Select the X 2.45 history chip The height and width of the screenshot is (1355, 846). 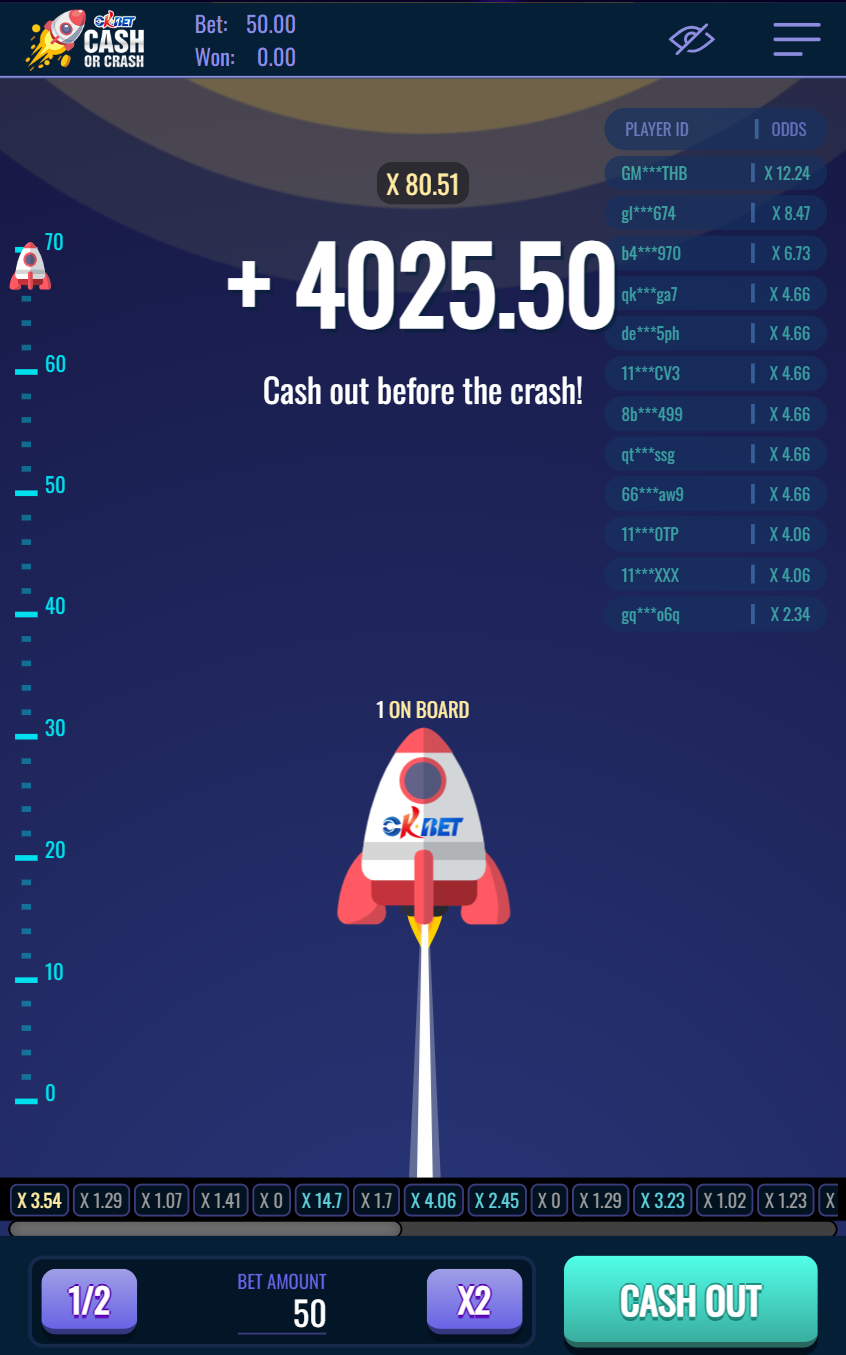point(497,1200)
